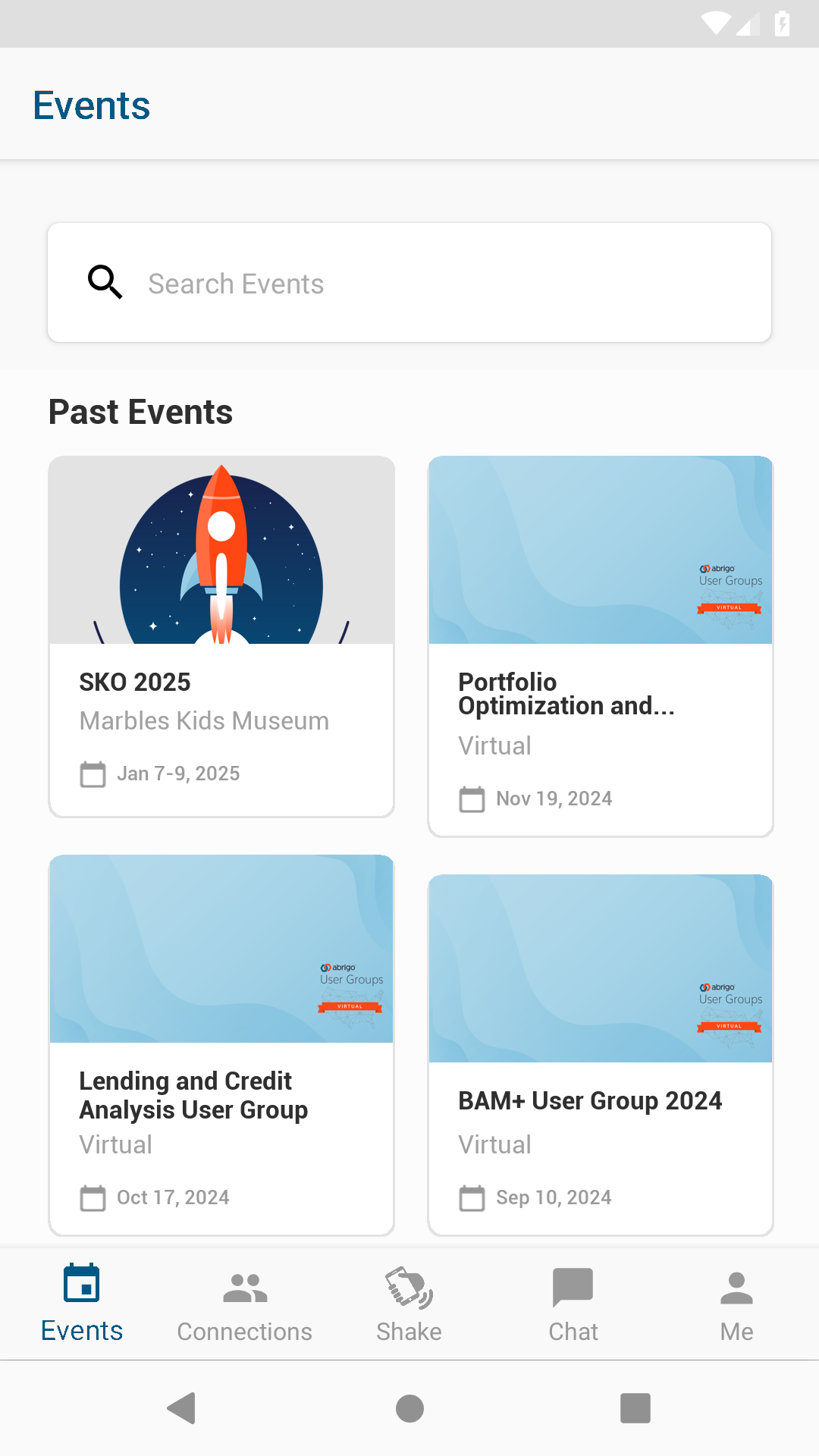Tap the system home button

coord(409,1408)
